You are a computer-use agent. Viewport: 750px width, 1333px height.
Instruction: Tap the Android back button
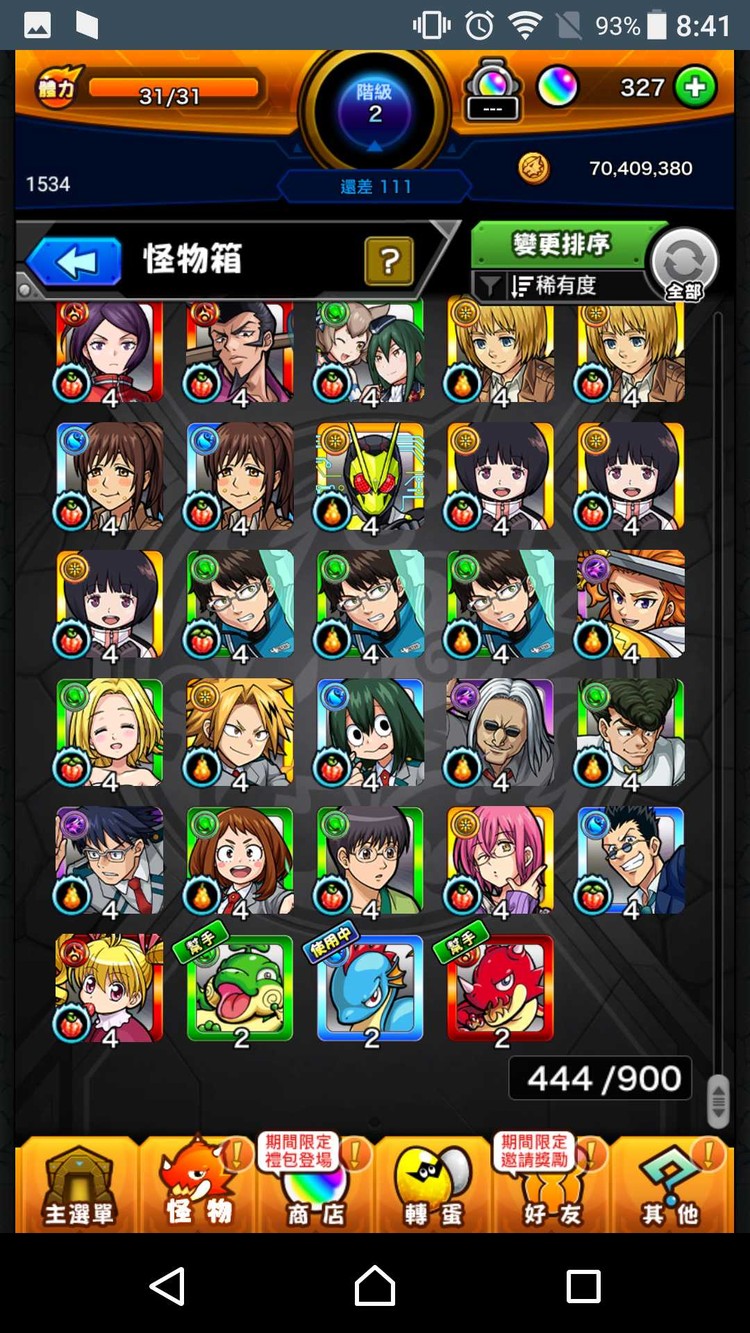(x=167, y=1286)
